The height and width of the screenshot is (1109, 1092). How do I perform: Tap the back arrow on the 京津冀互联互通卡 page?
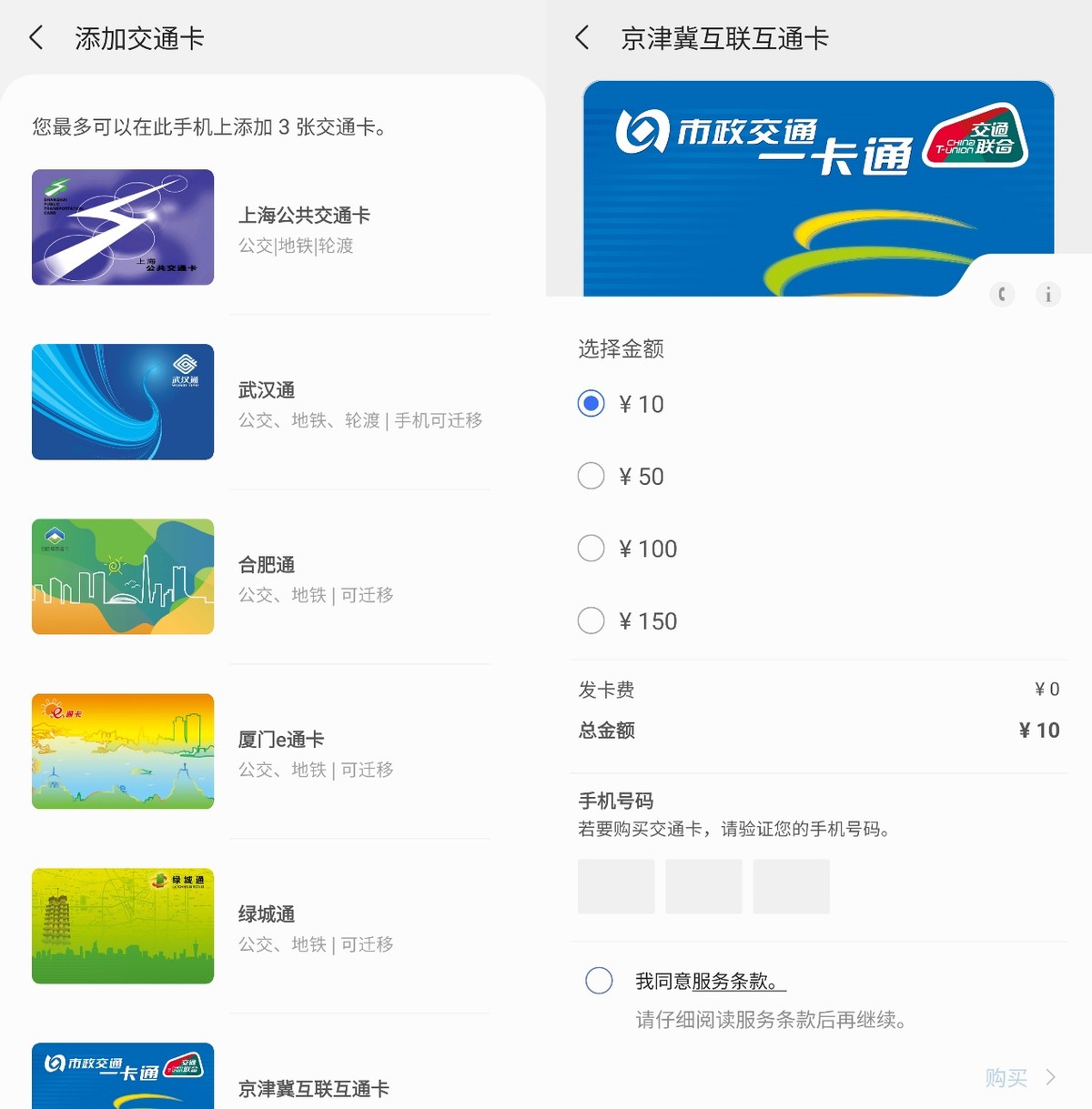coord(581,38)
